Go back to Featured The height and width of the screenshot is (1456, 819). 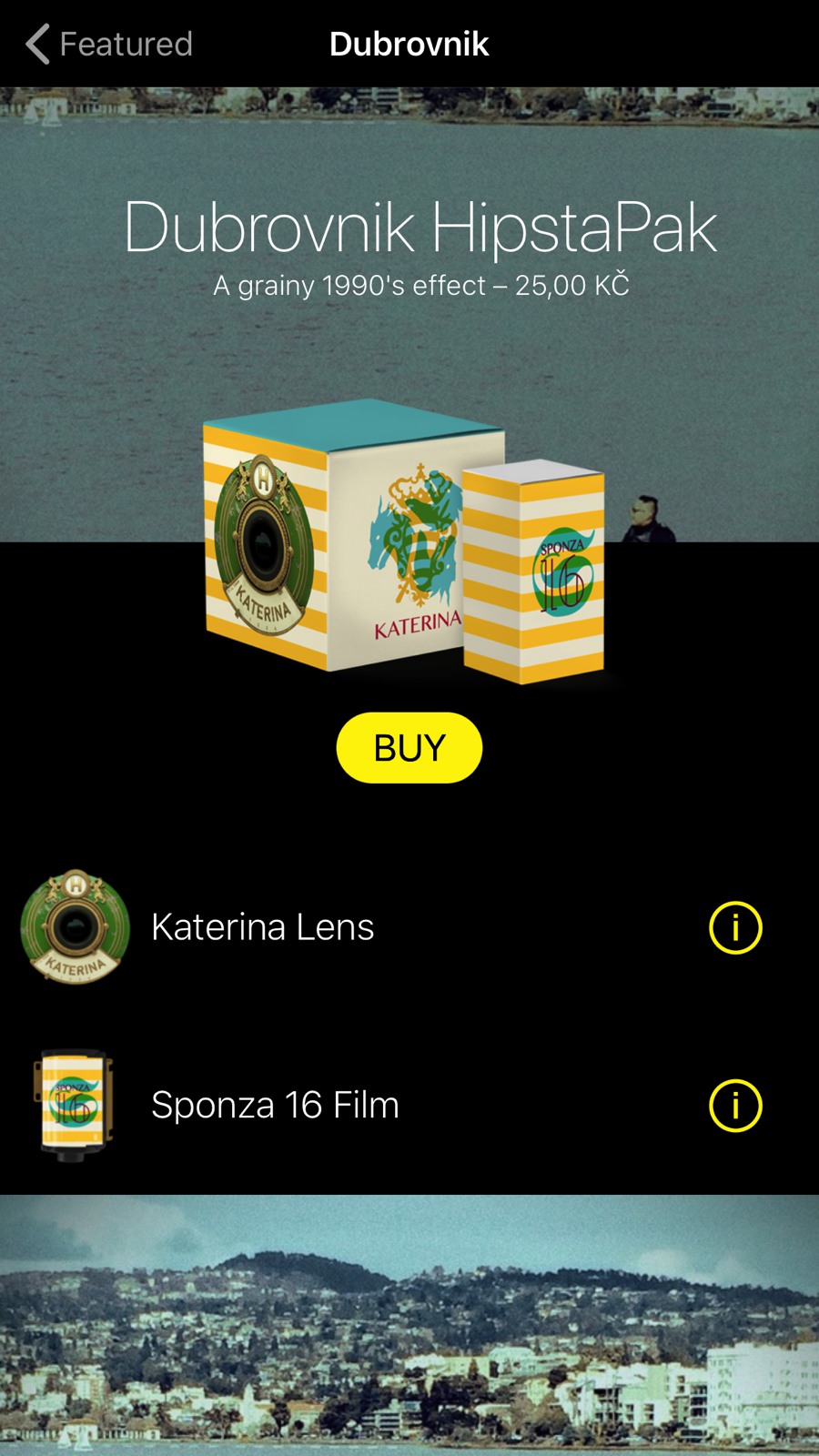[x=109, y=44]
